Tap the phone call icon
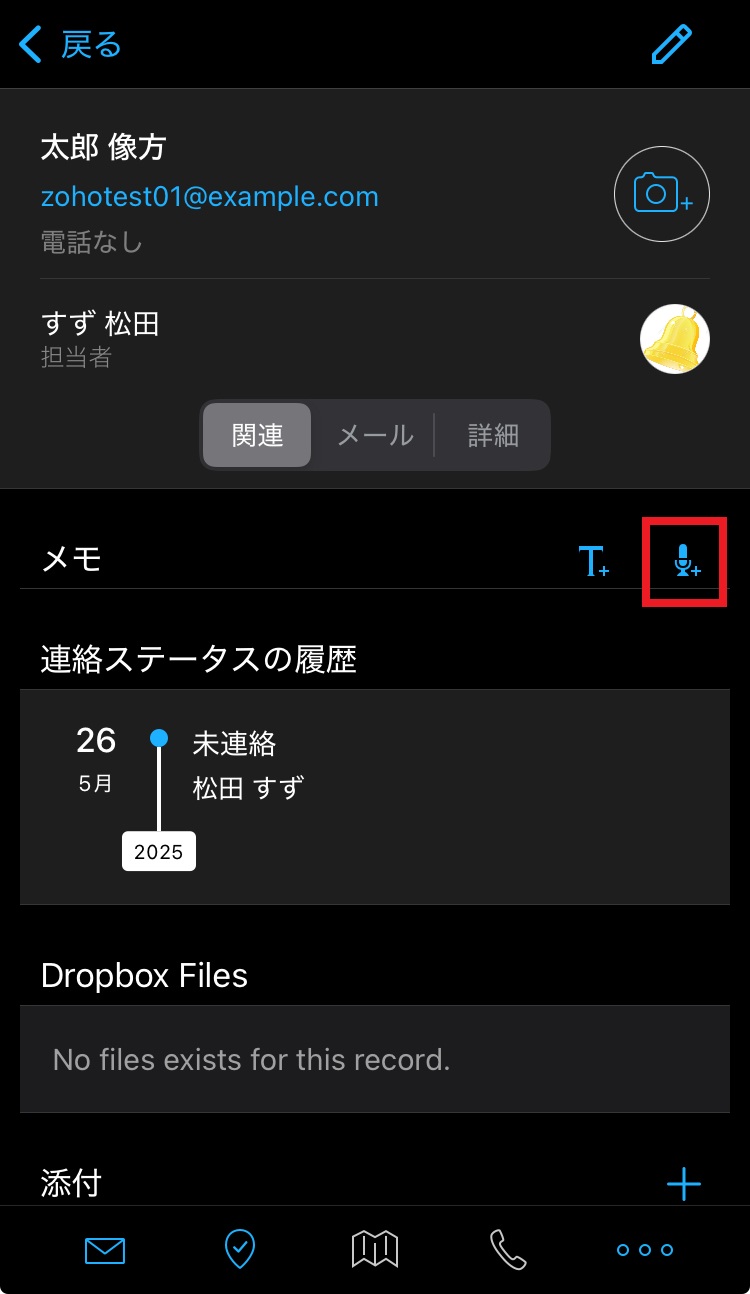The height and width of the screenshot is (1294, 750). point(510,1250)
